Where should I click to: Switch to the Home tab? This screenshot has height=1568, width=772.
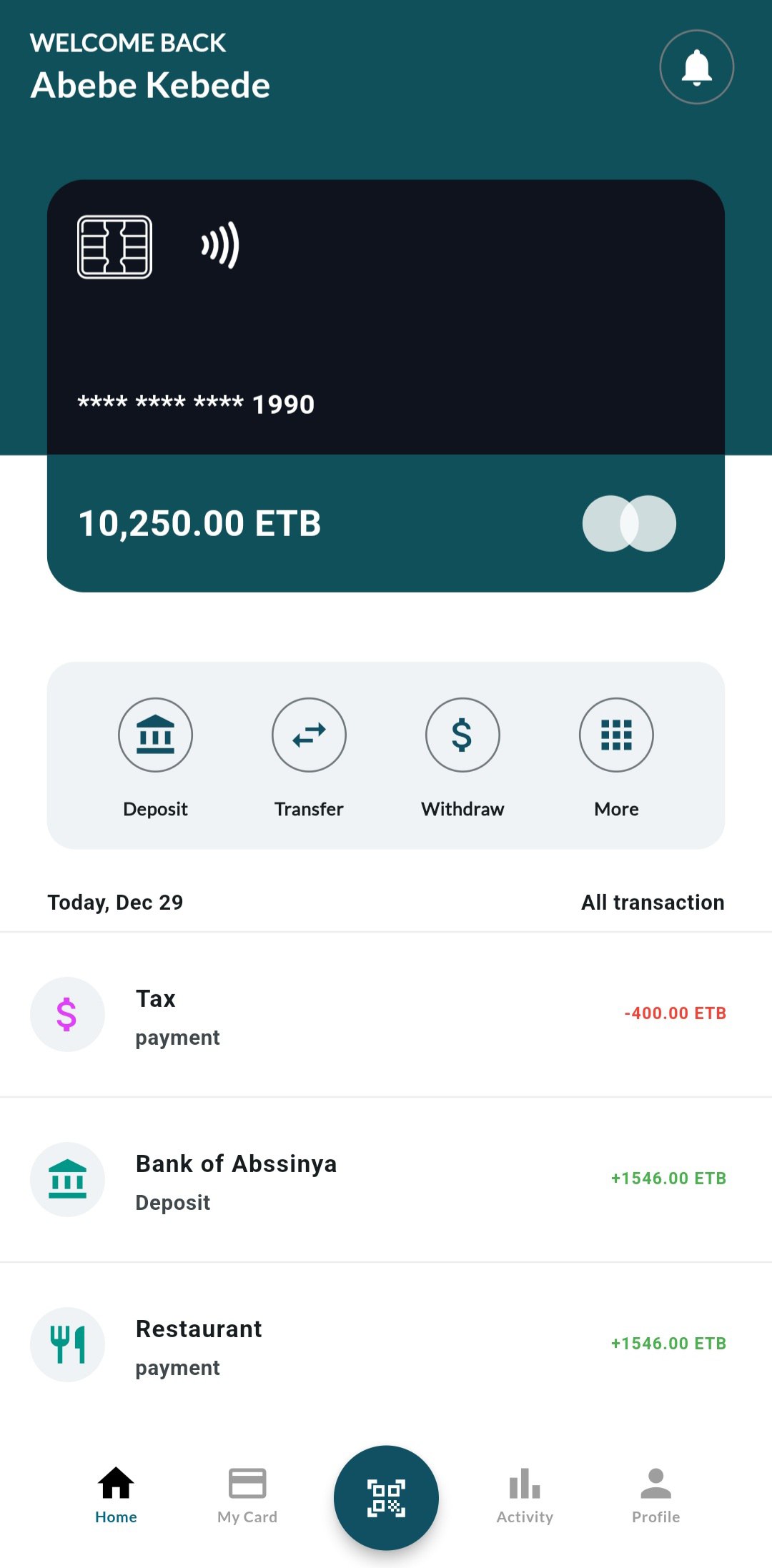[116, 1495]
